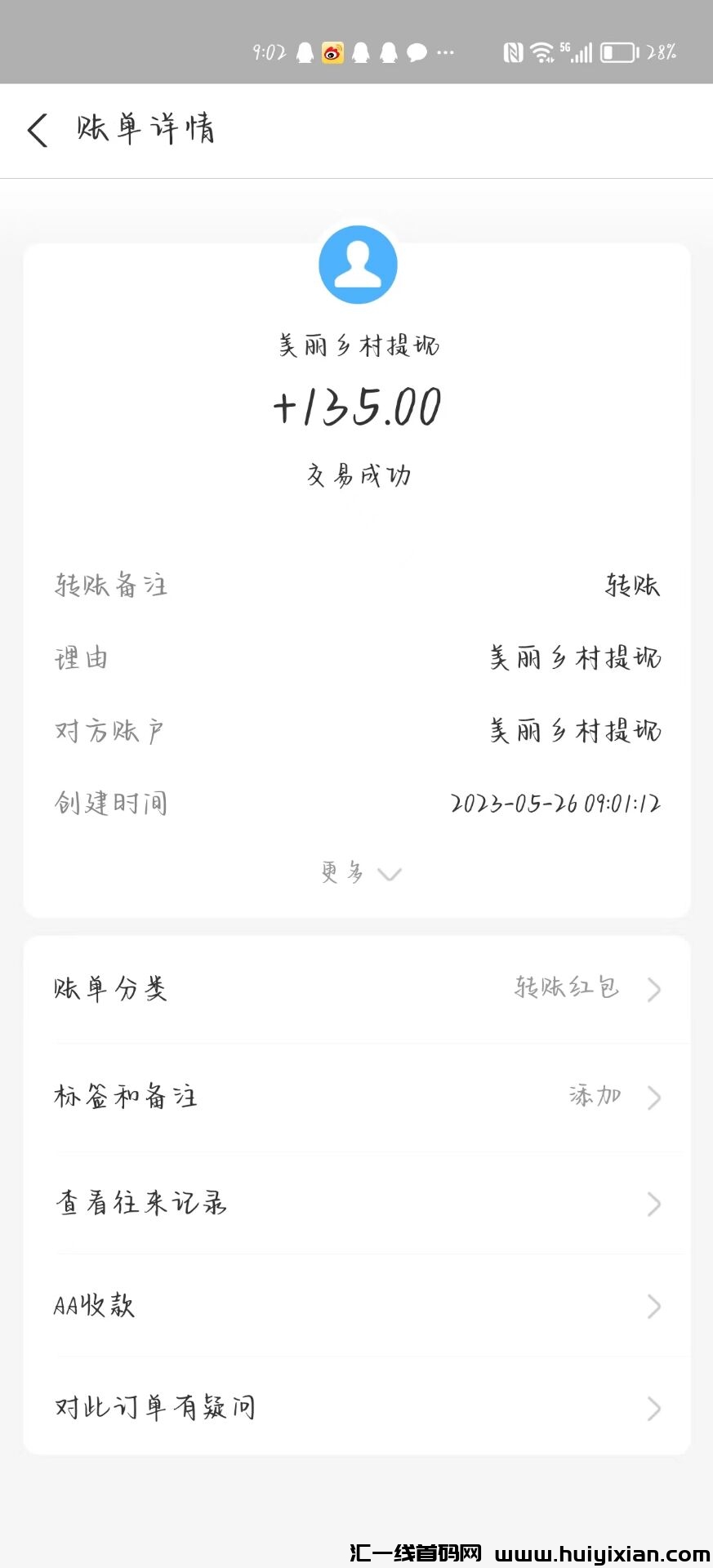Expand the 账单分类 row chevron
This screenshot has width=713, height=1568.
click(653, 990)
